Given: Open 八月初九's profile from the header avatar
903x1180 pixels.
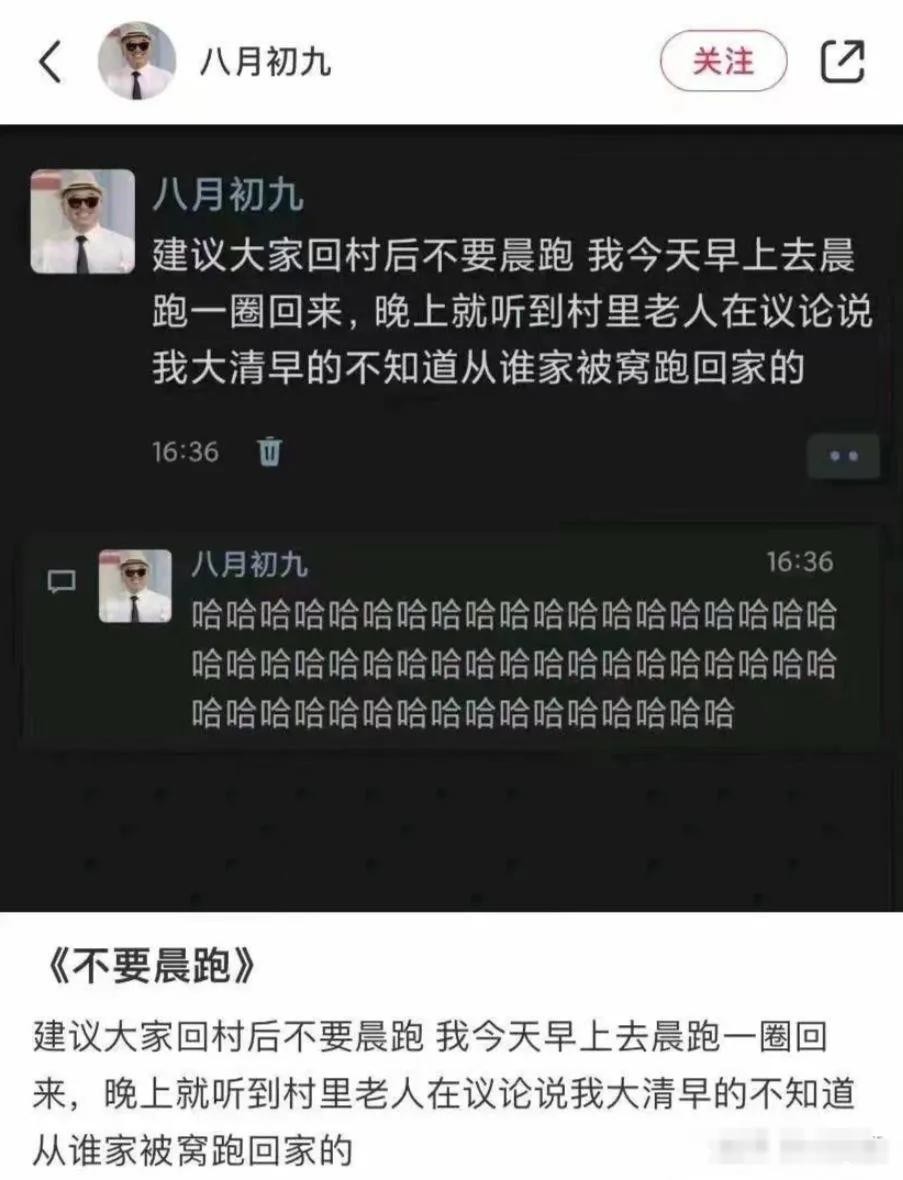Looking at the screenshot, I should pyautogui.click(x=137, y=62).
